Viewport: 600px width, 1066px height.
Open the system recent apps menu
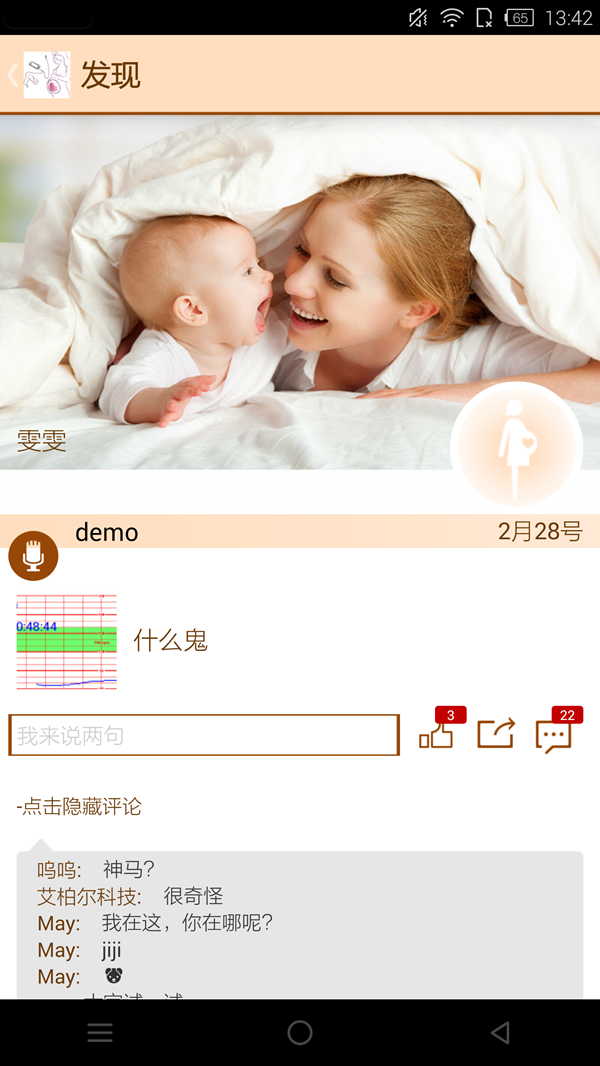click(x=100, y=1033)
